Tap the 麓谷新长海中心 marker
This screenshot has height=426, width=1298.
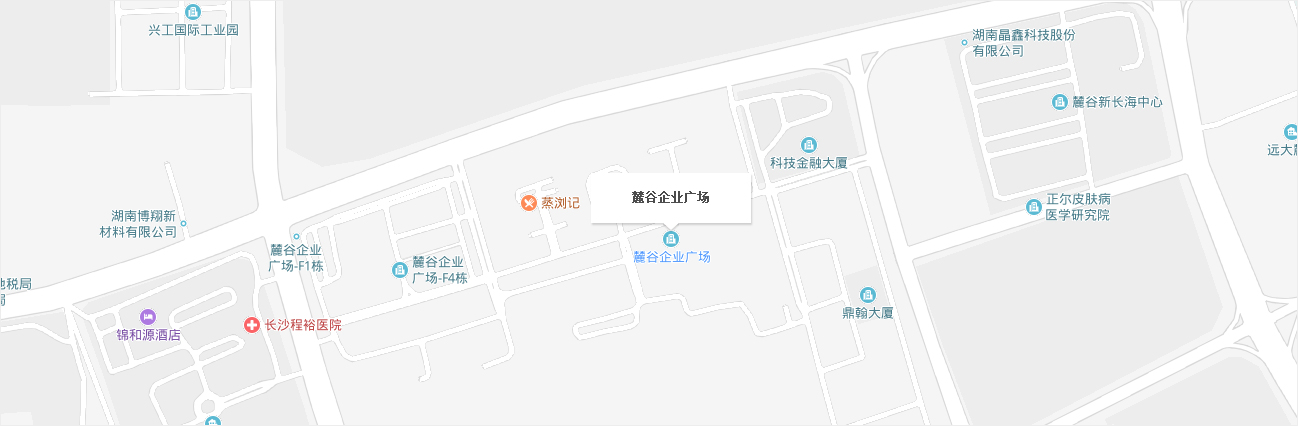(x=1060, y=102)
